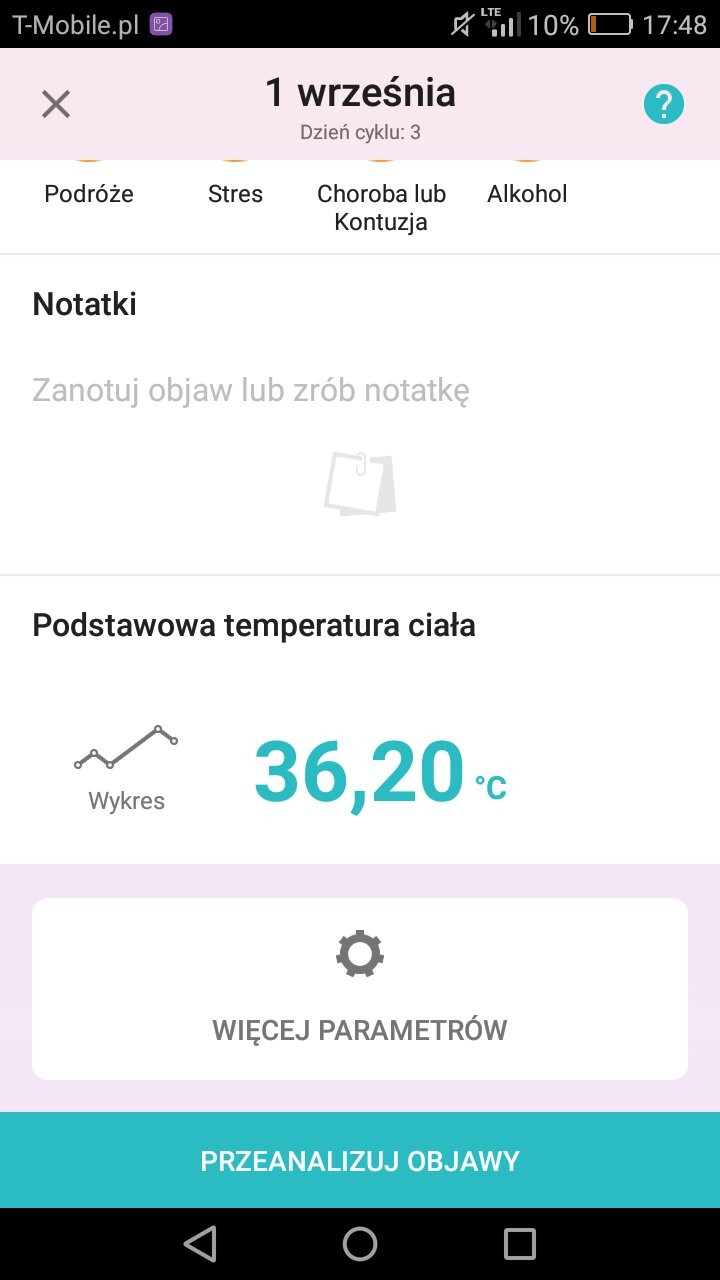Open the help question mark icon
The width and height of the screenshot is (720, 1280).
coord(663,104)
